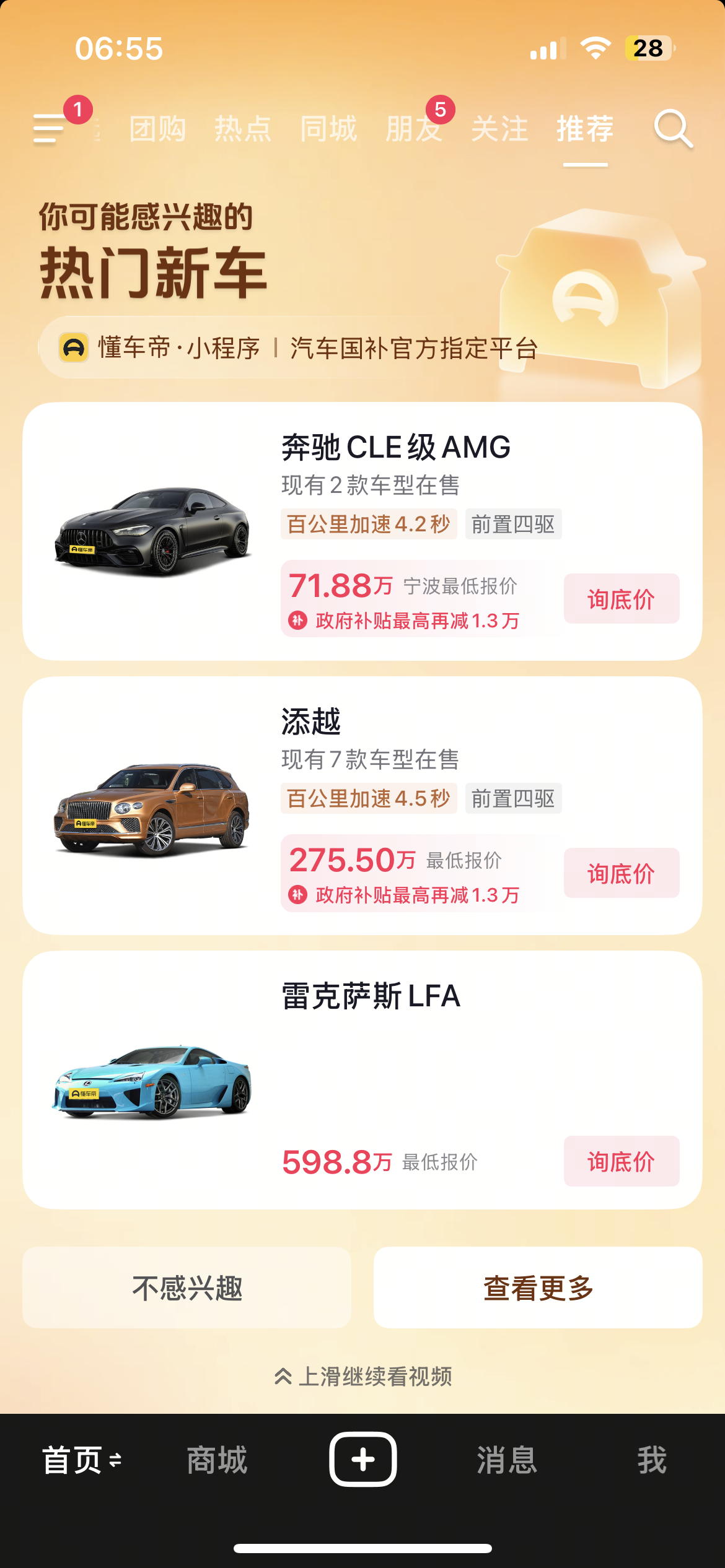The image size is (725, 1568).
Task: Open the 朋友 tab
Action: point(414,129)
